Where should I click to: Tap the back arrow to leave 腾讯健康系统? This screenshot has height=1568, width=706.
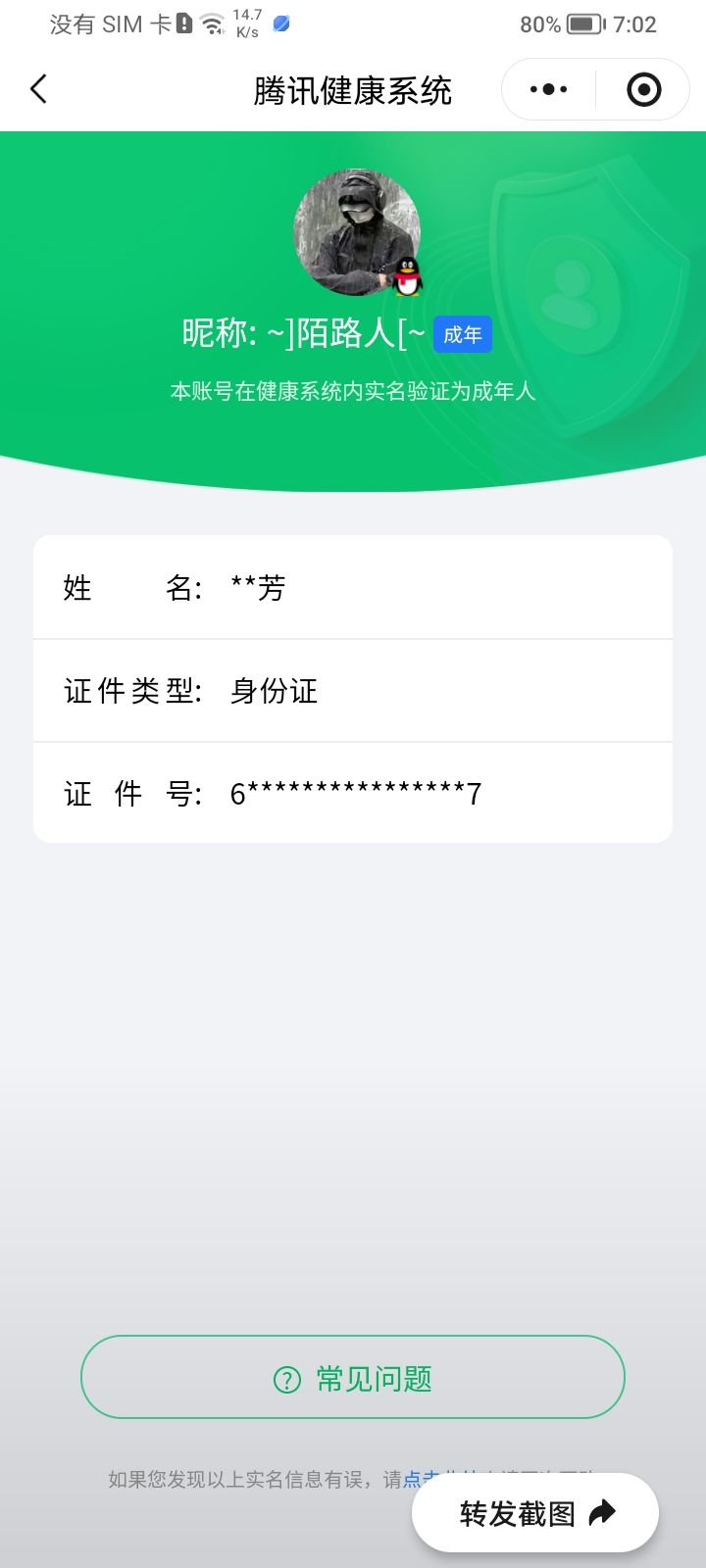coord(37,88)
